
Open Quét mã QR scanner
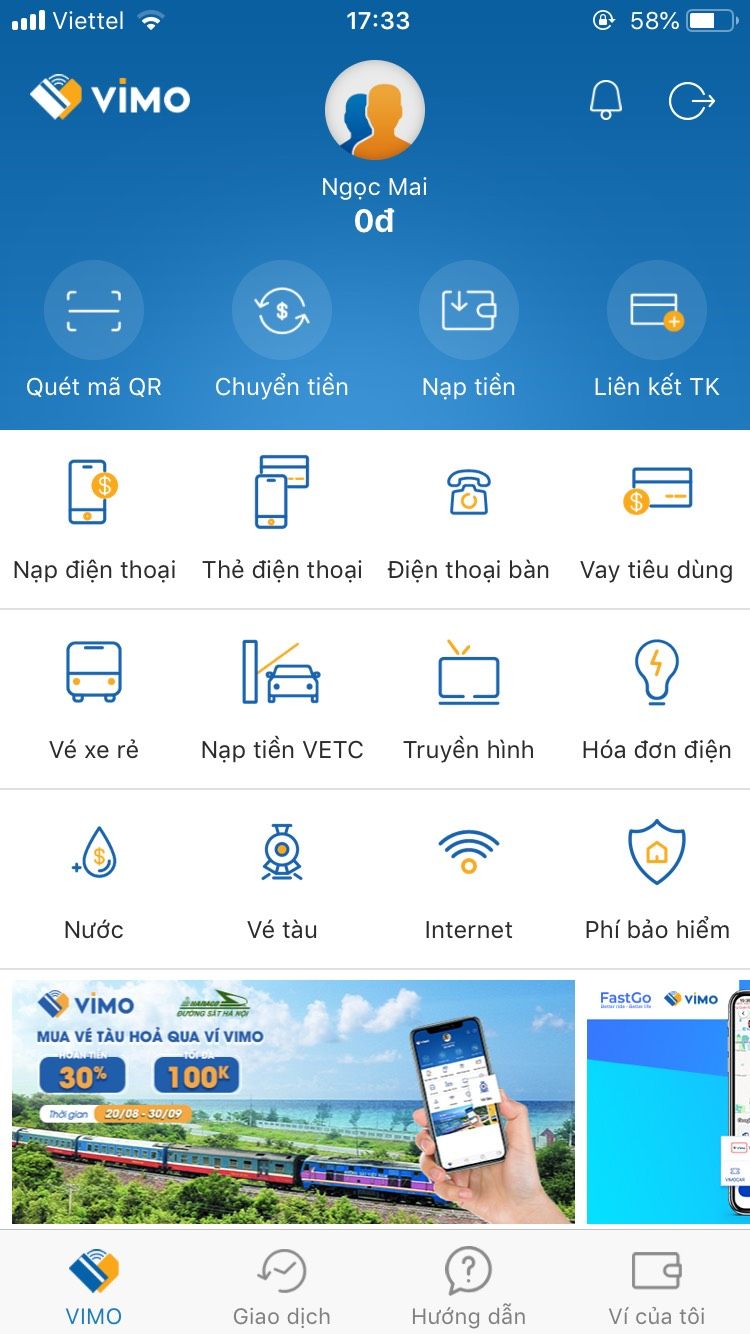pyautogui.click(x=94, y=311)
